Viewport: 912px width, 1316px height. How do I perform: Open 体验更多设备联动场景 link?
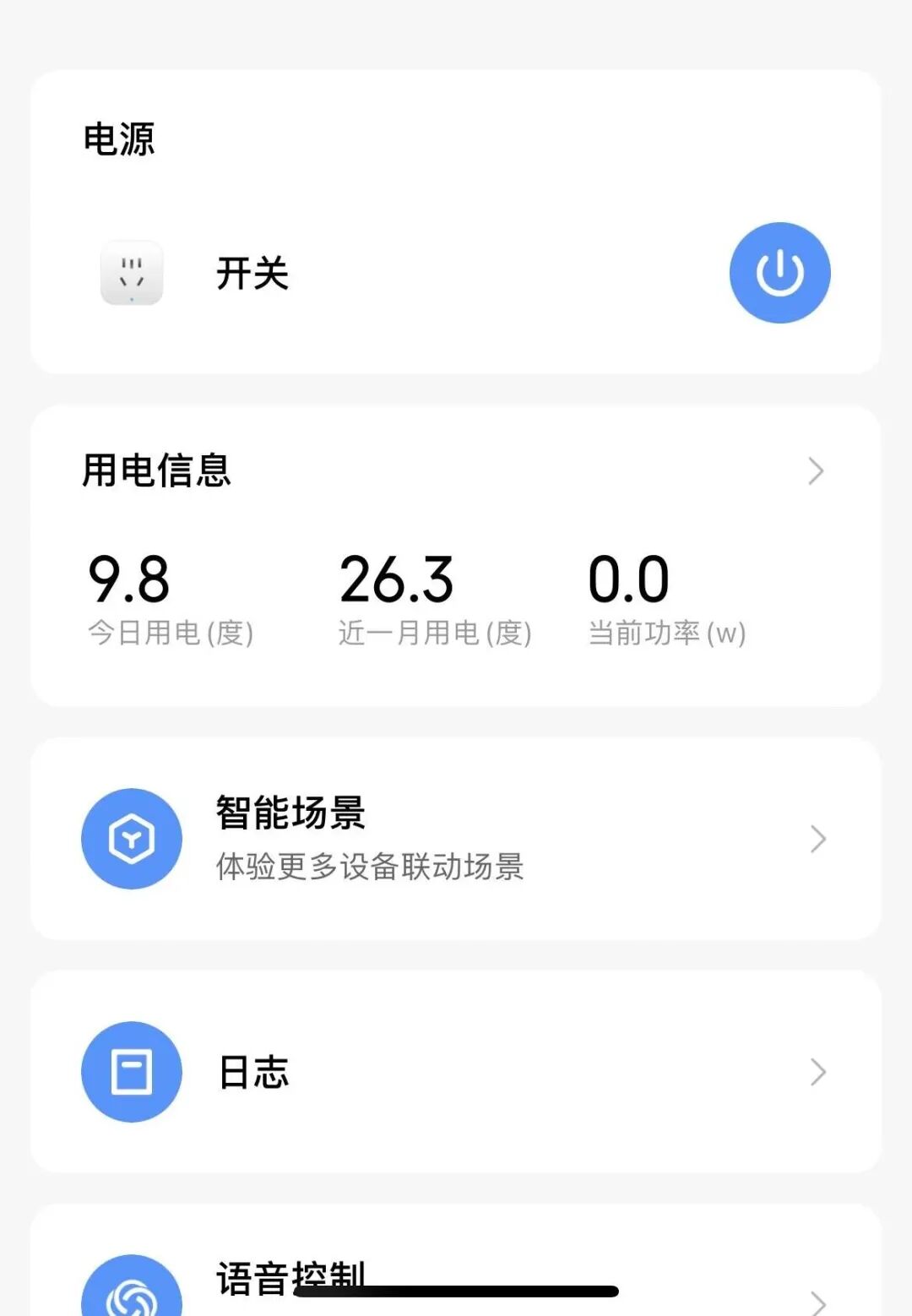tap(367, 867)
